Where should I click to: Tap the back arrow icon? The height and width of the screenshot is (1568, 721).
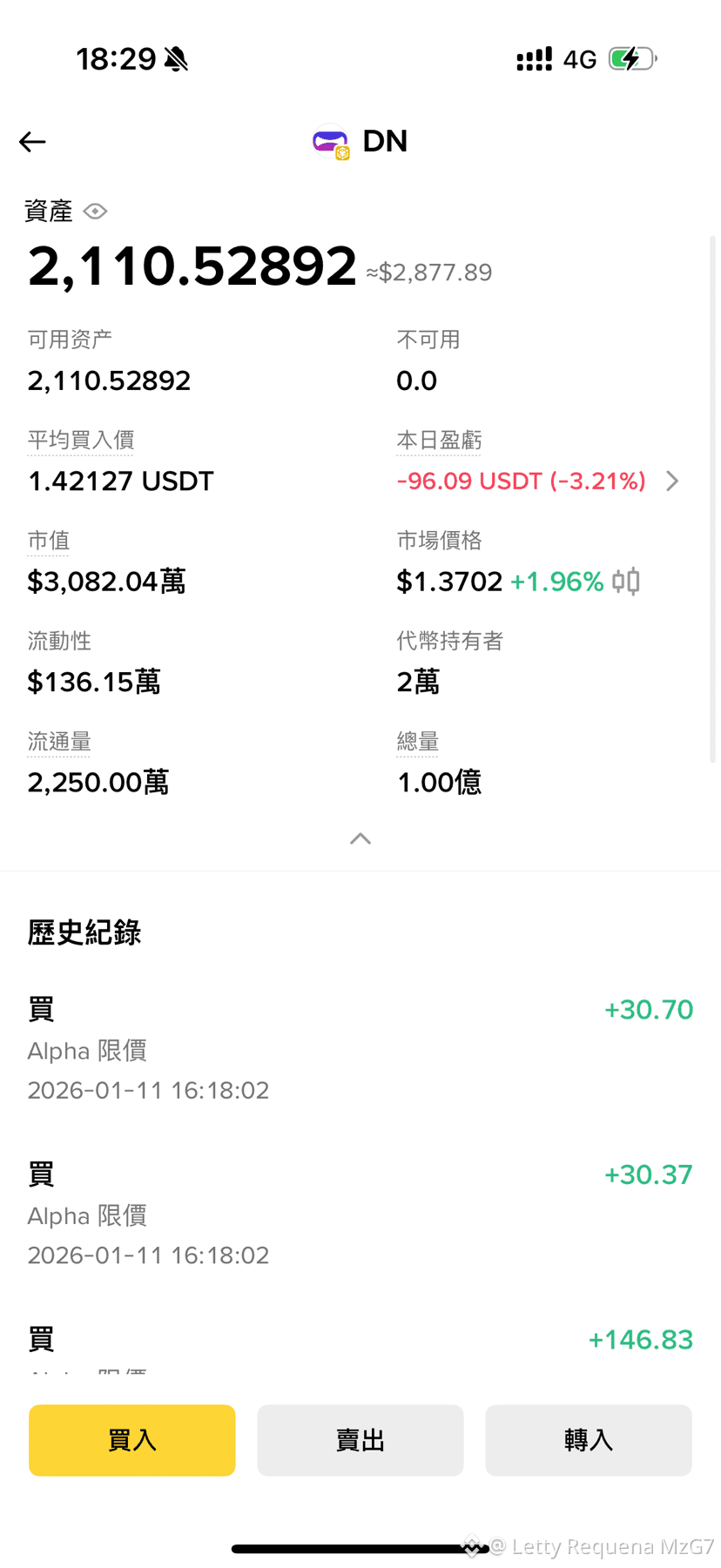click(x=32, y=141)
